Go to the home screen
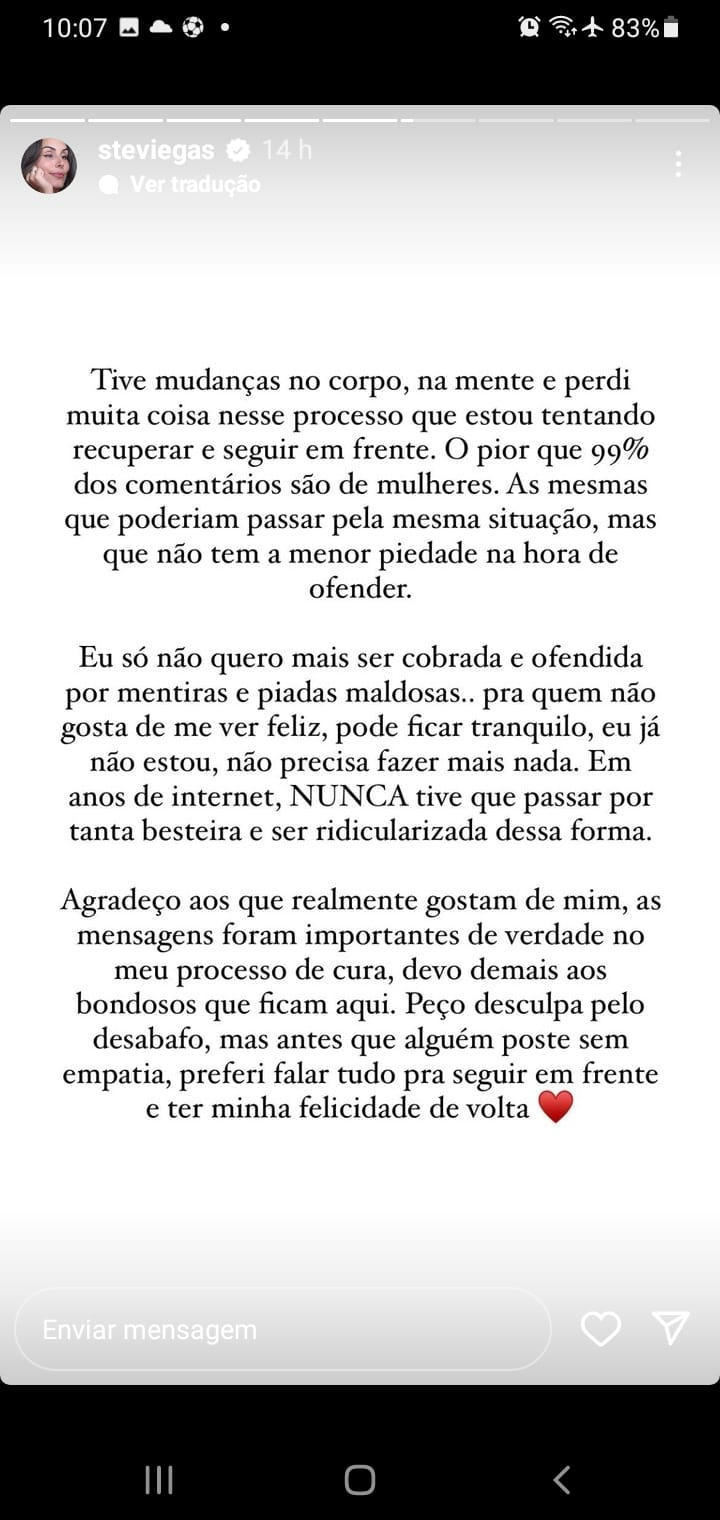The height and width of the screenshot is (1520, 720). [360, 1480]
